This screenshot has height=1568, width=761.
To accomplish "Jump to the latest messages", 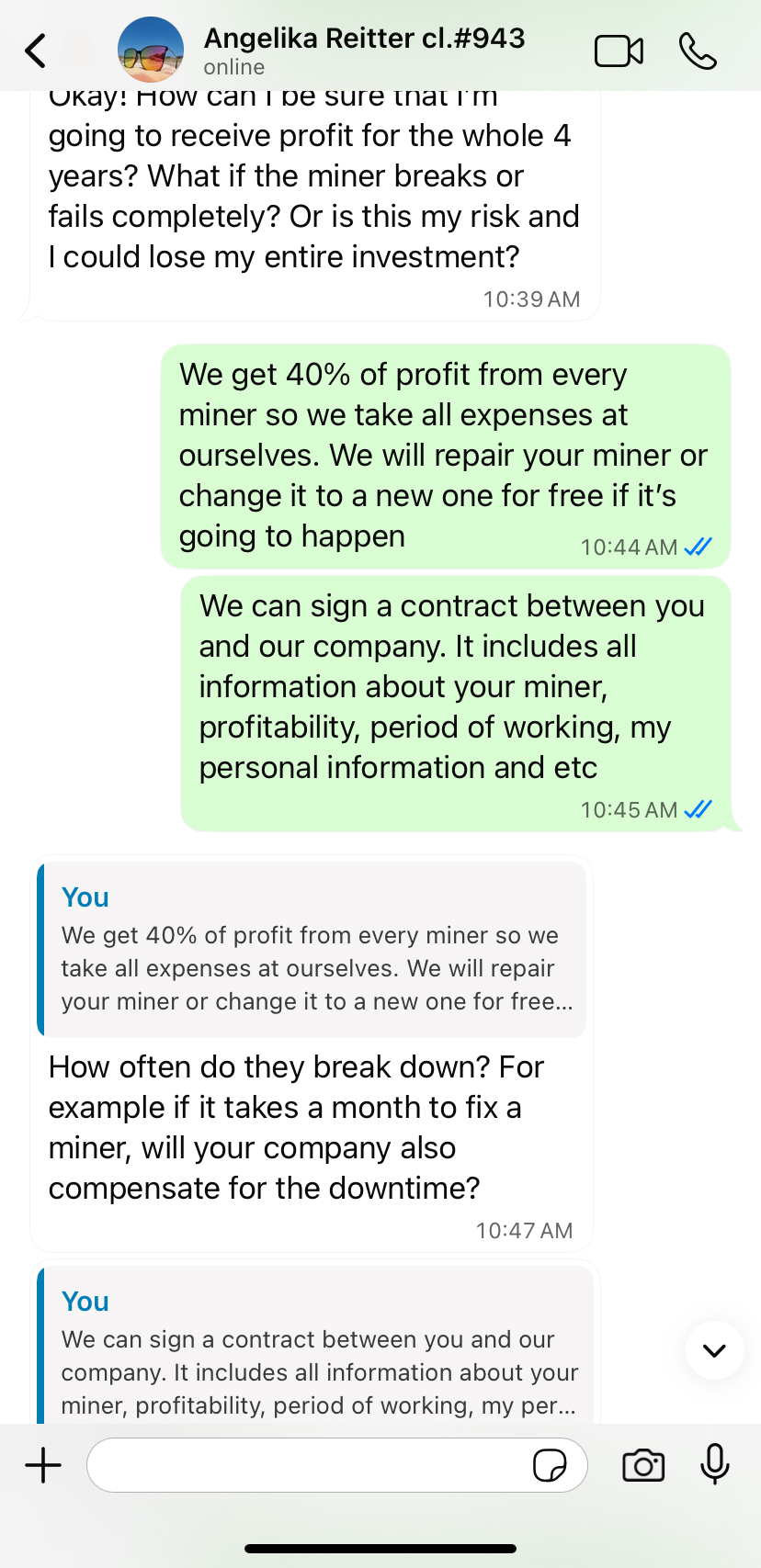I will 714,1350.
